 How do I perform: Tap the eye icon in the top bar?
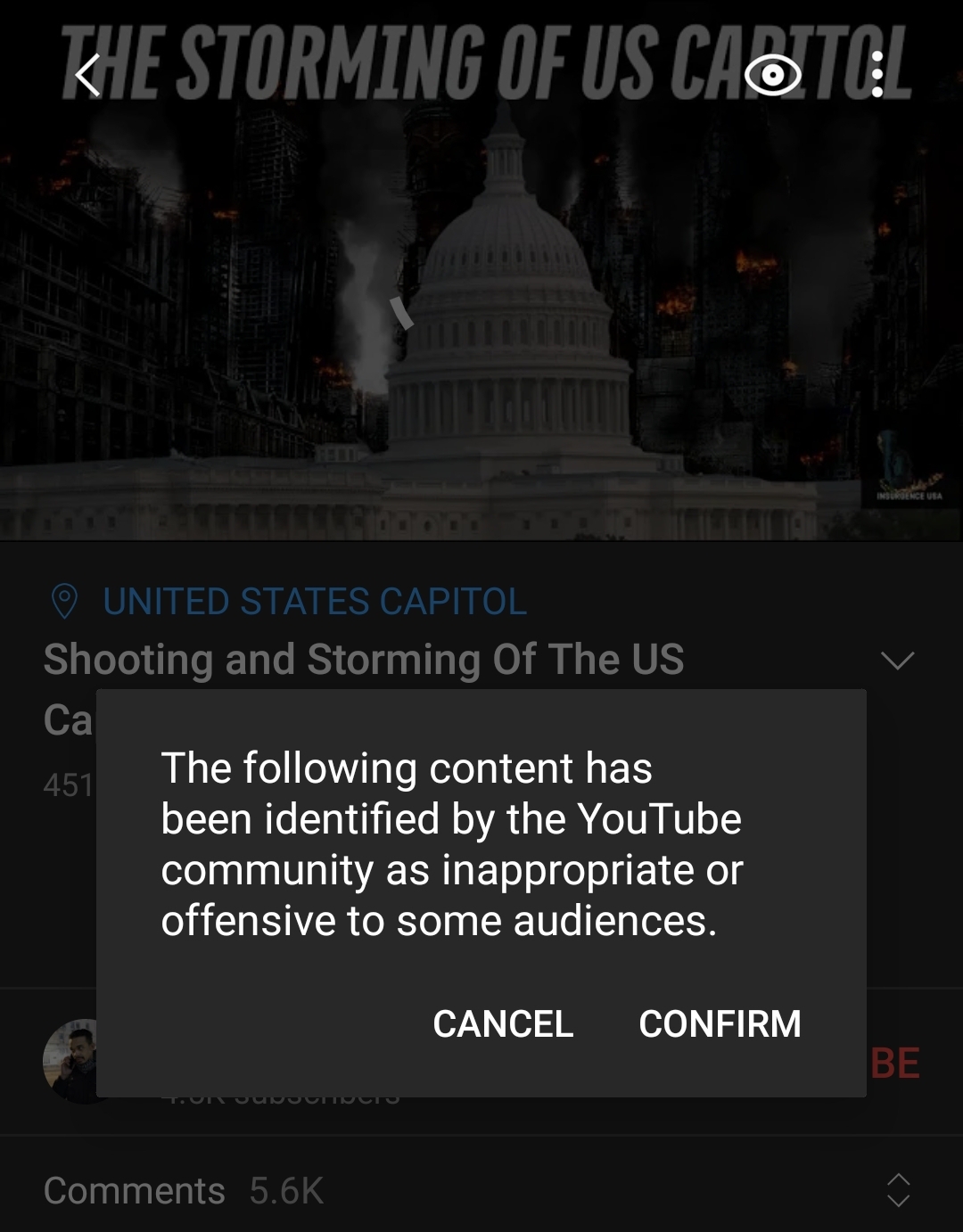(x=772, y=75)
